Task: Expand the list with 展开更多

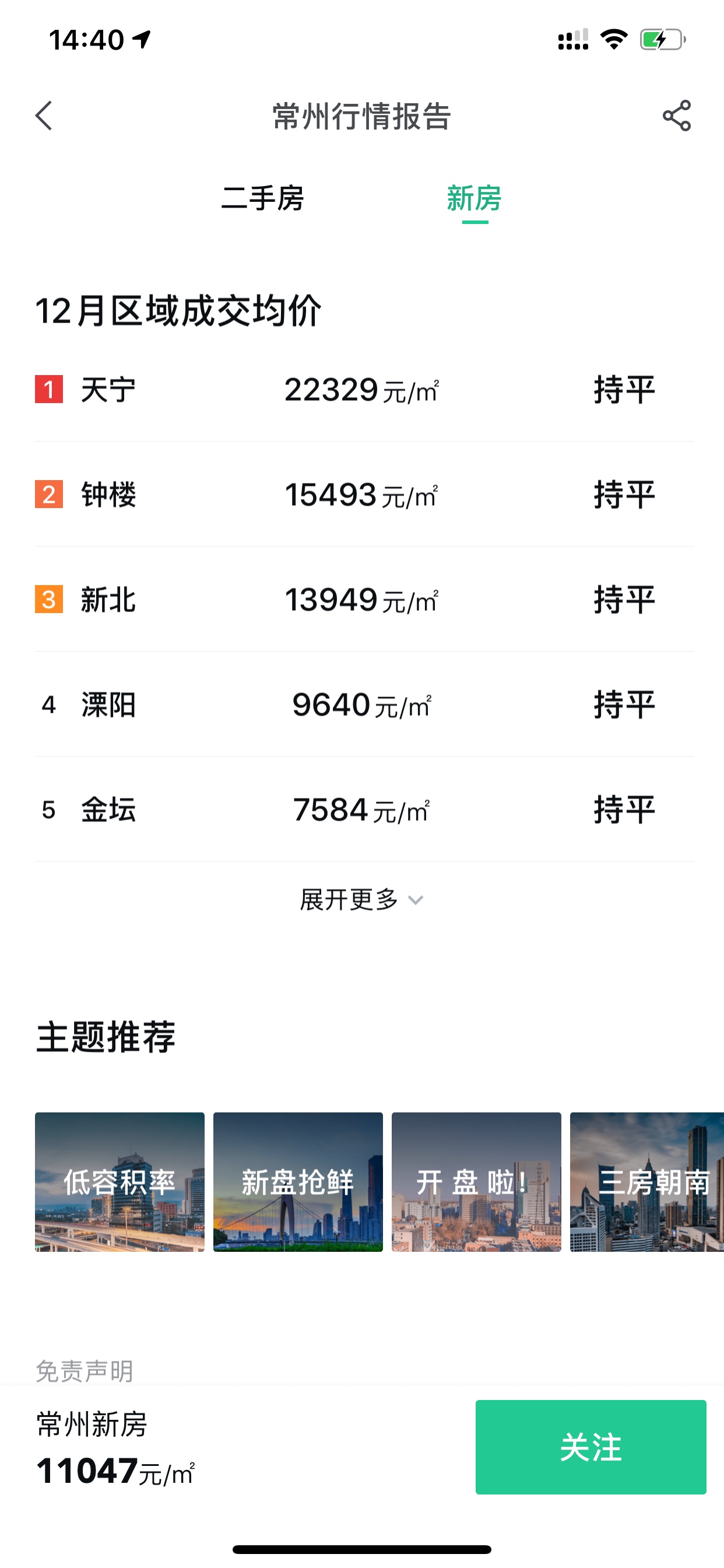Action: point(361,900)
